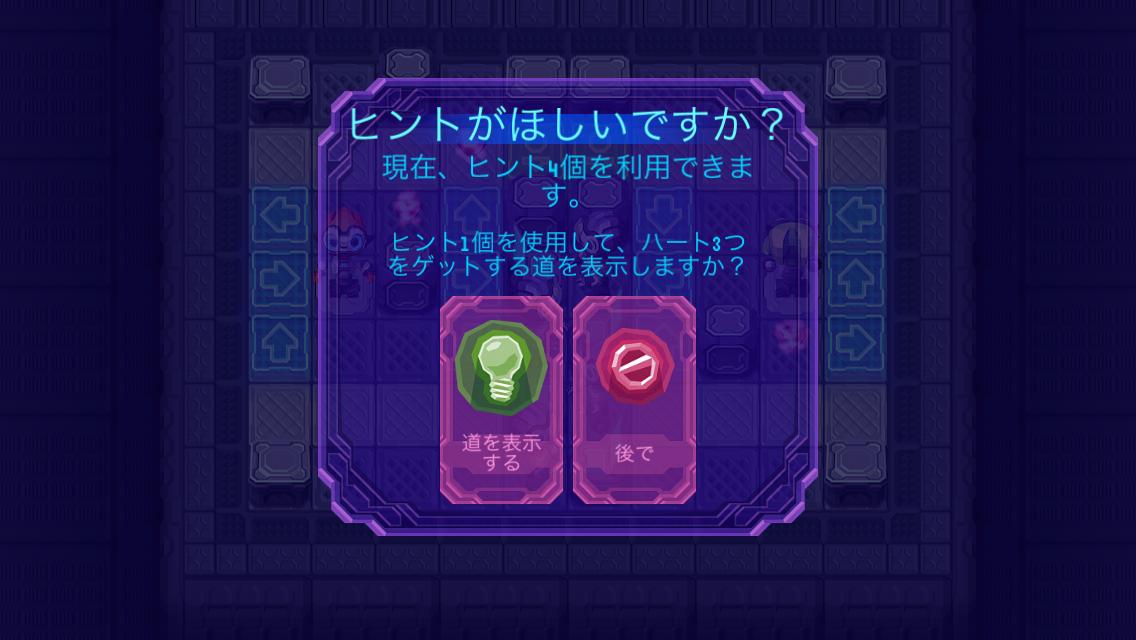Tap the 道を表示する hint button
Viewport: 1136px width, 640px height.
point(501,399)
